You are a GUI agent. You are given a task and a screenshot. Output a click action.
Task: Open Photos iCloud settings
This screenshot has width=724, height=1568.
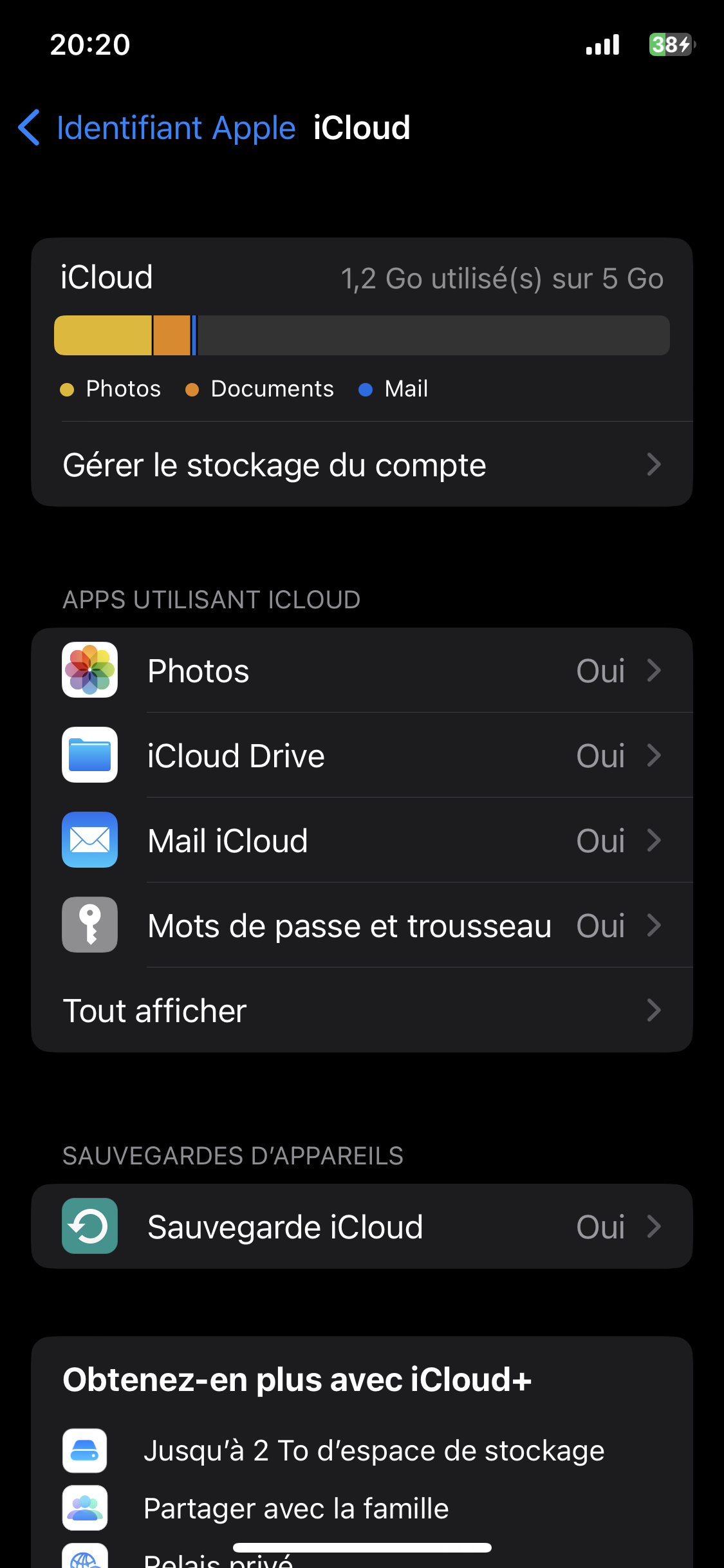pos(362,671)
